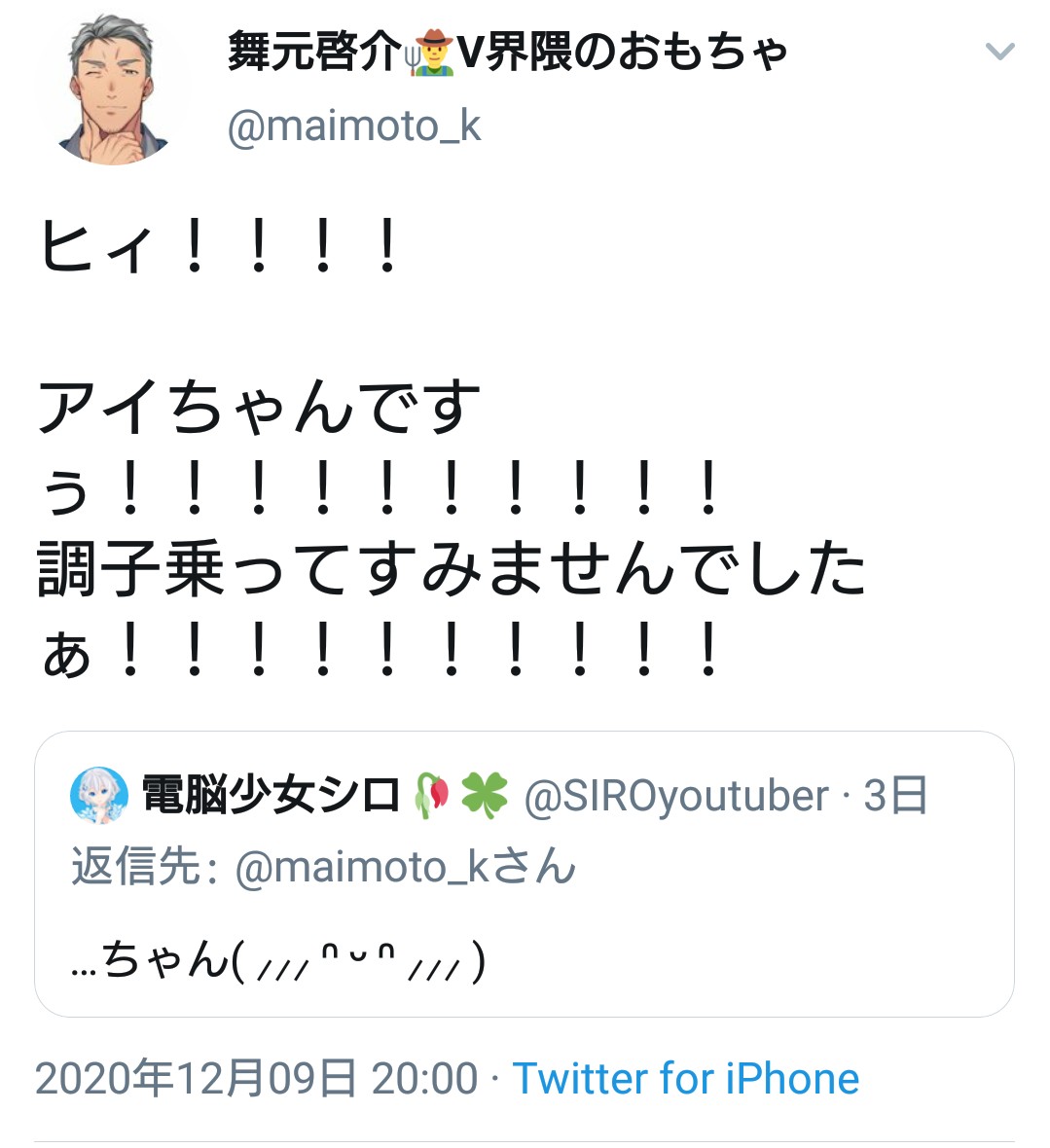The image size is (1050, 1148).
Task: Open the tweet options chevron menu
Action: point(999,52)
